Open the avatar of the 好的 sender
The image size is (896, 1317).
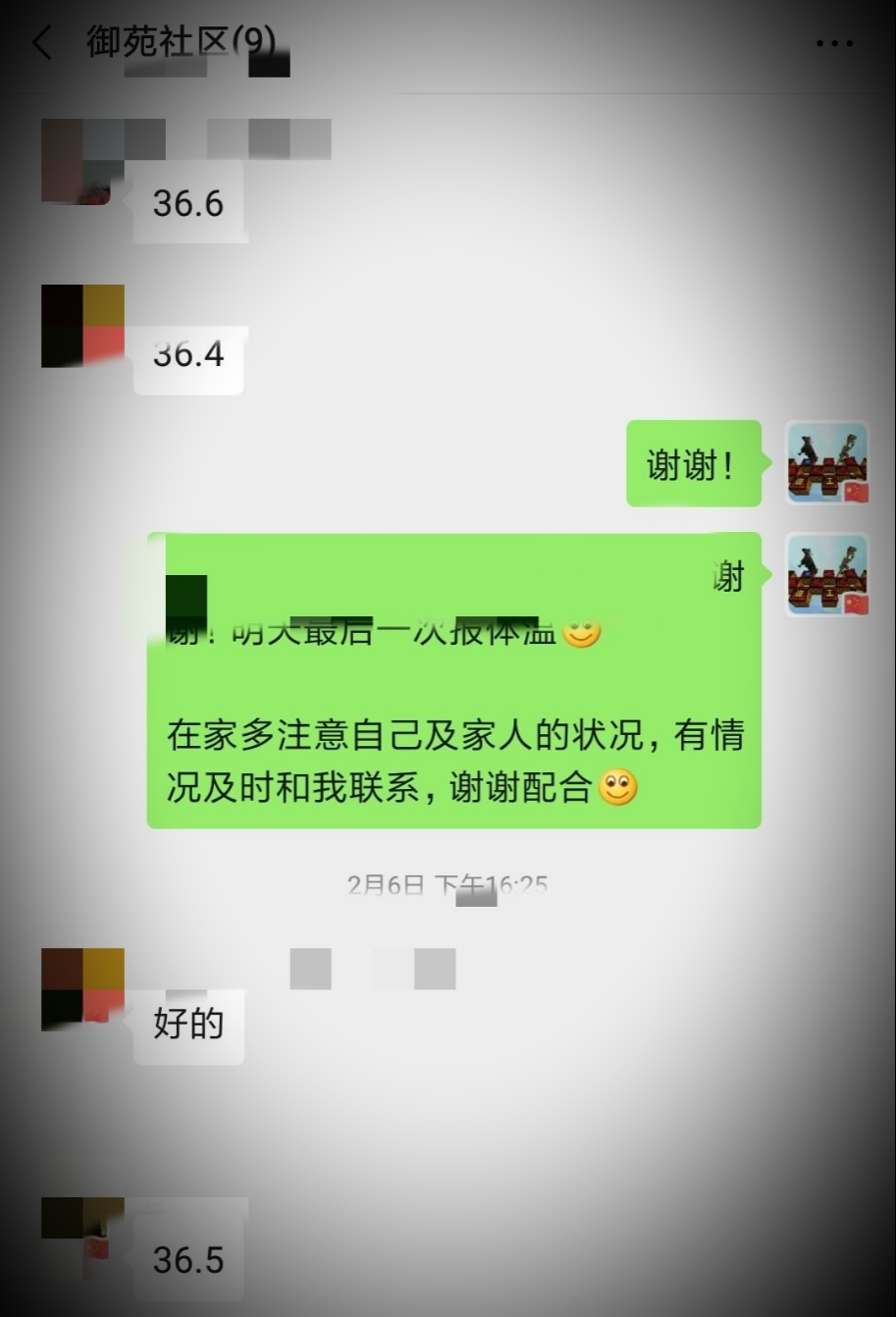pyautogui.click(x=82, y=989)
